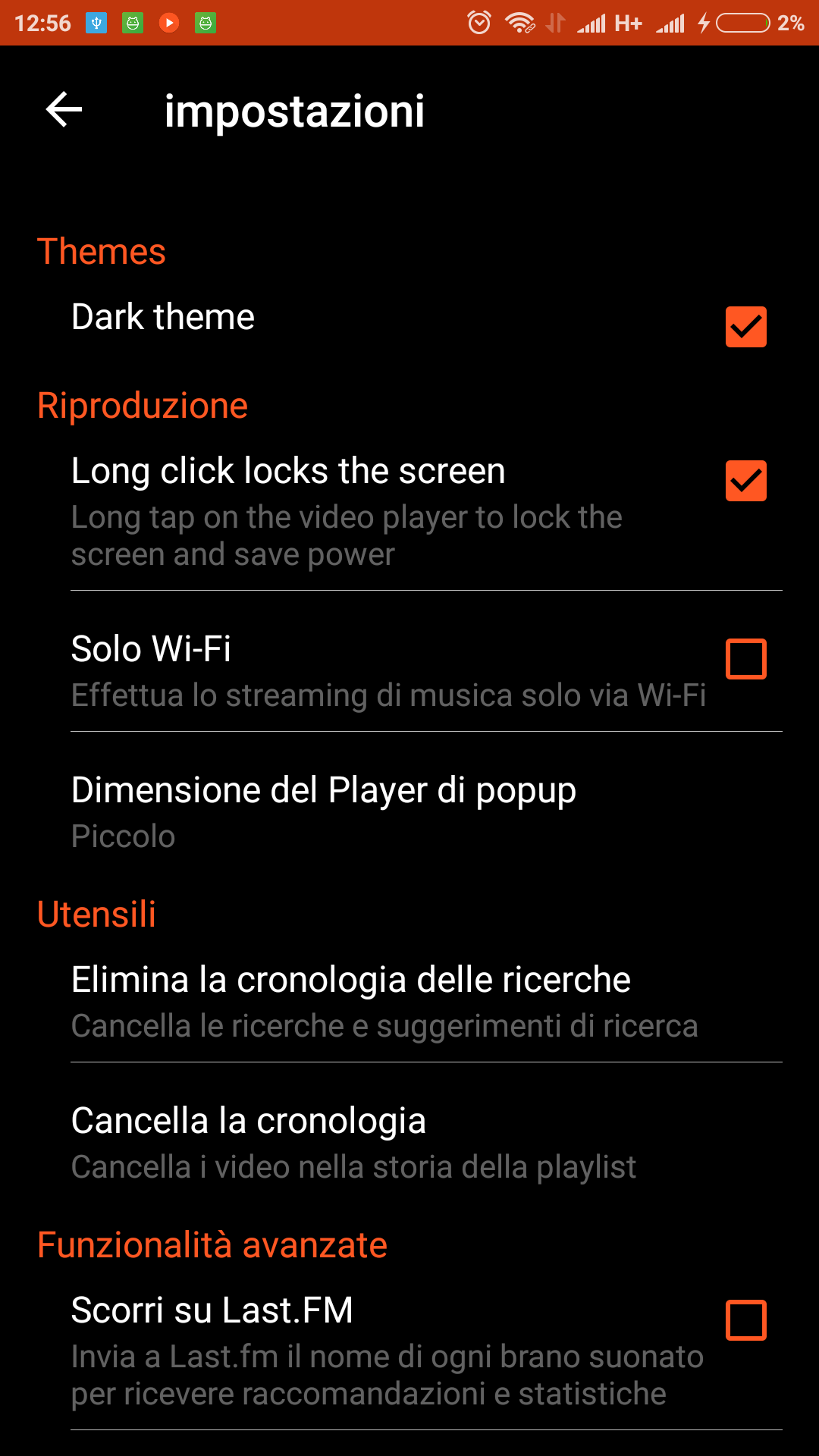Disable Long click locks the screen
The width and height of the screenshot is (819, 1456).
746,481
